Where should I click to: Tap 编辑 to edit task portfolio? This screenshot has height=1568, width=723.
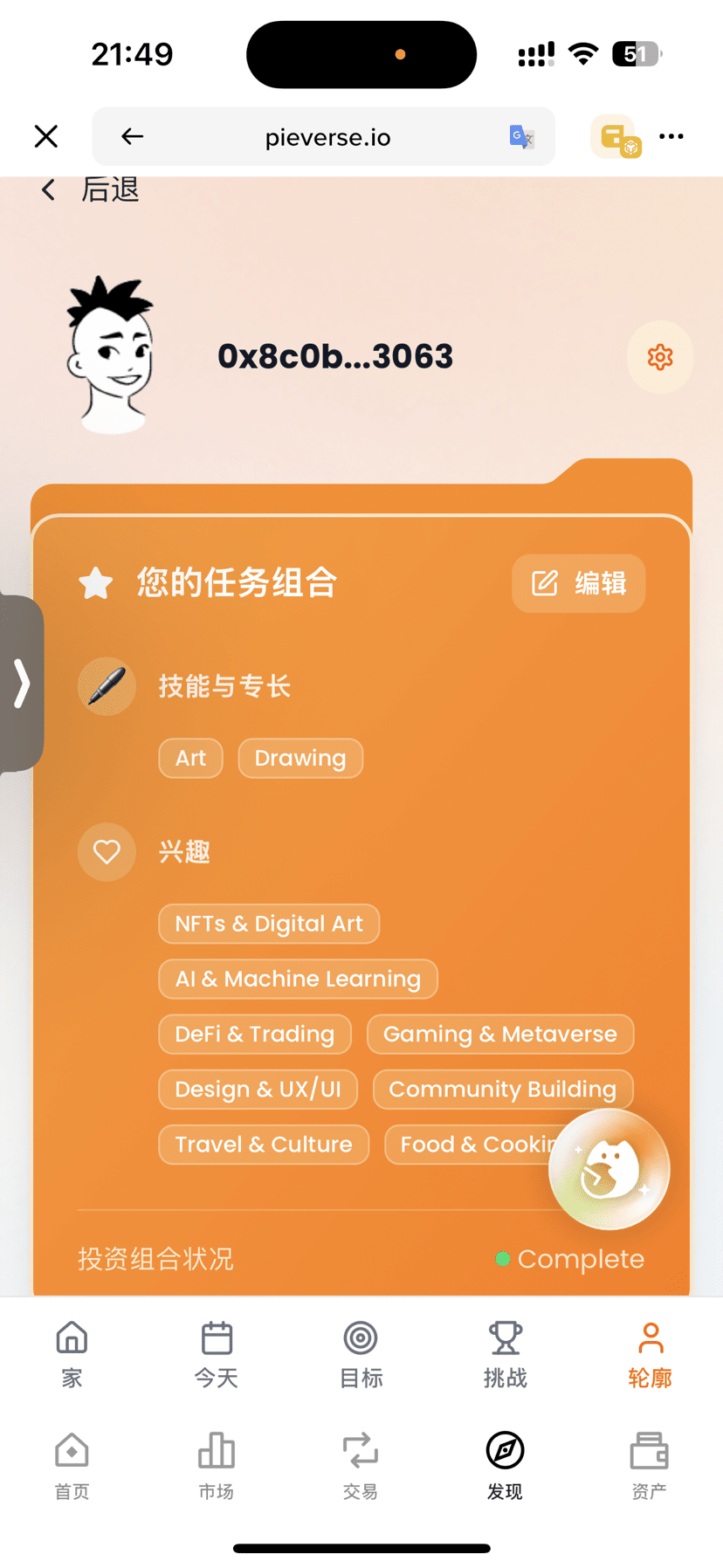click(x=578, y=583)
